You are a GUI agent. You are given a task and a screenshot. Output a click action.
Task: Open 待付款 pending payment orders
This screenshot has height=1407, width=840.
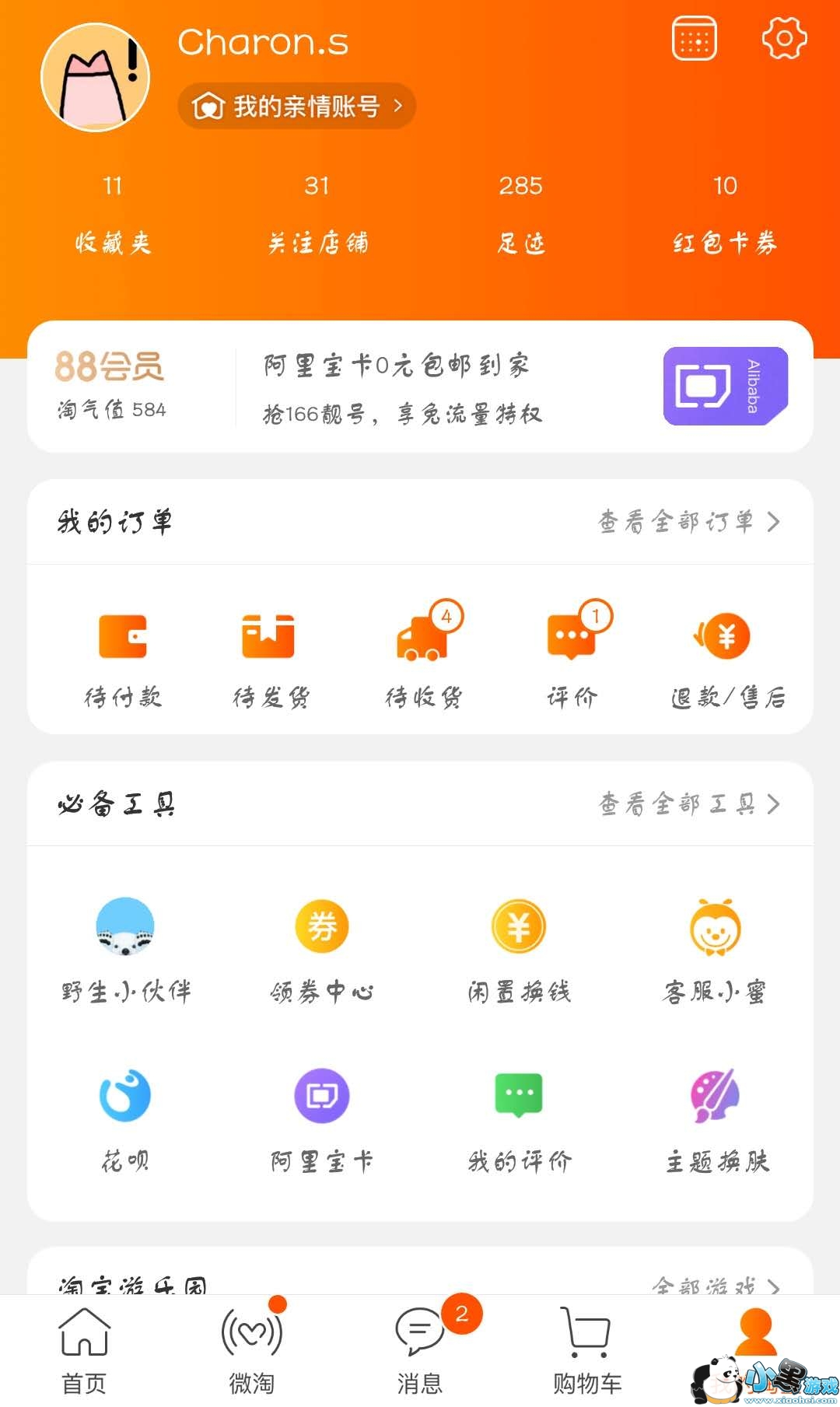coord(123,658)
